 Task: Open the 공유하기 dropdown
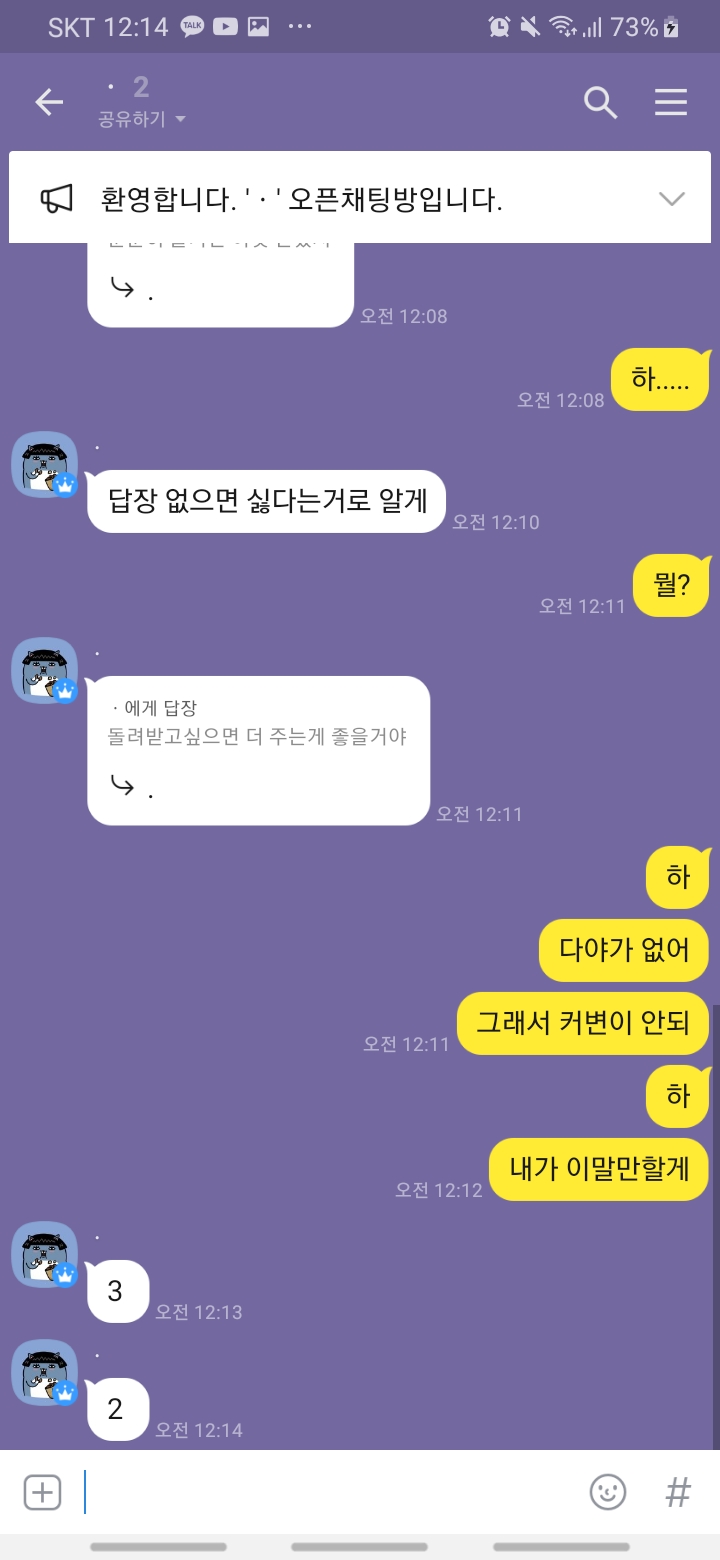(142, 120)
